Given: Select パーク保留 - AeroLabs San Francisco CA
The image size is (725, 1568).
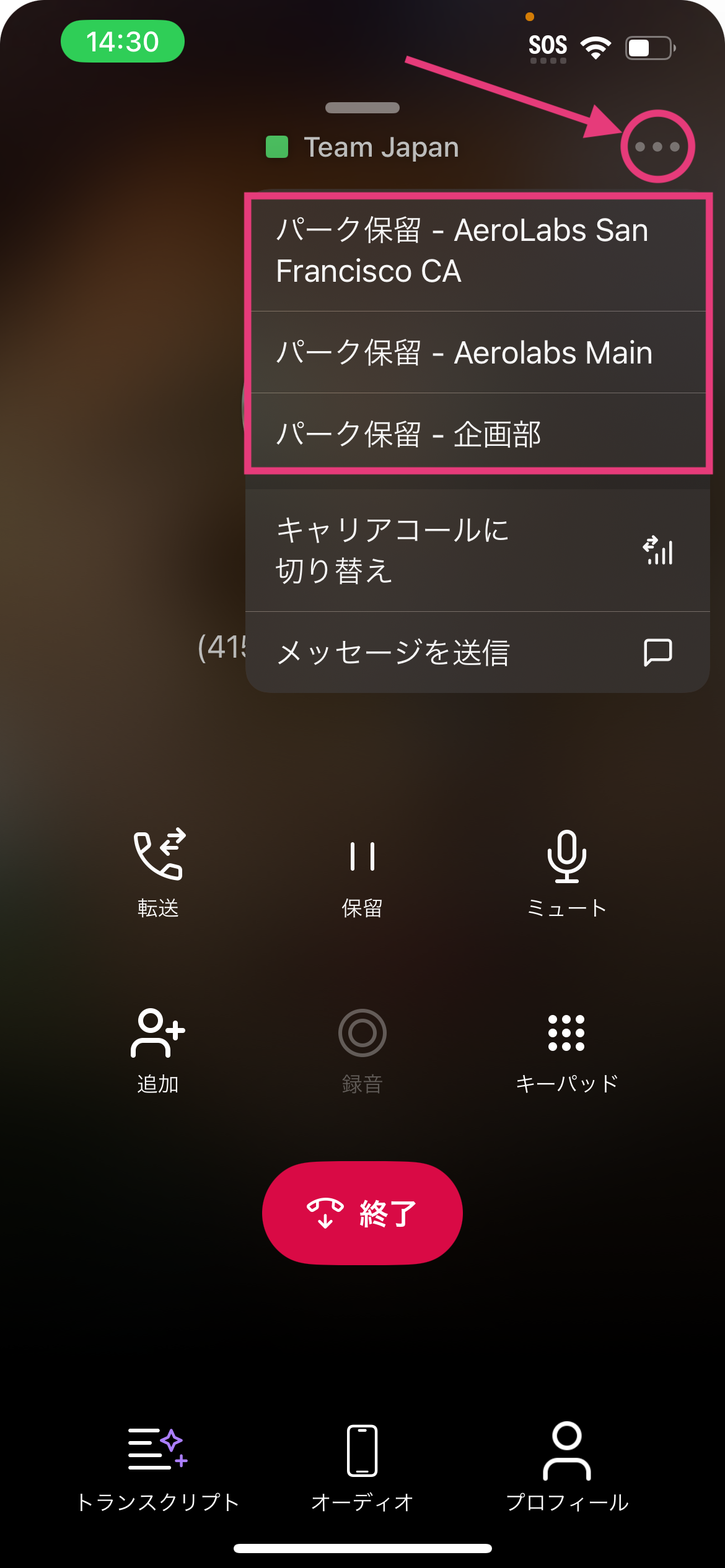Looking at the screenshot, I should coord(462,251).
